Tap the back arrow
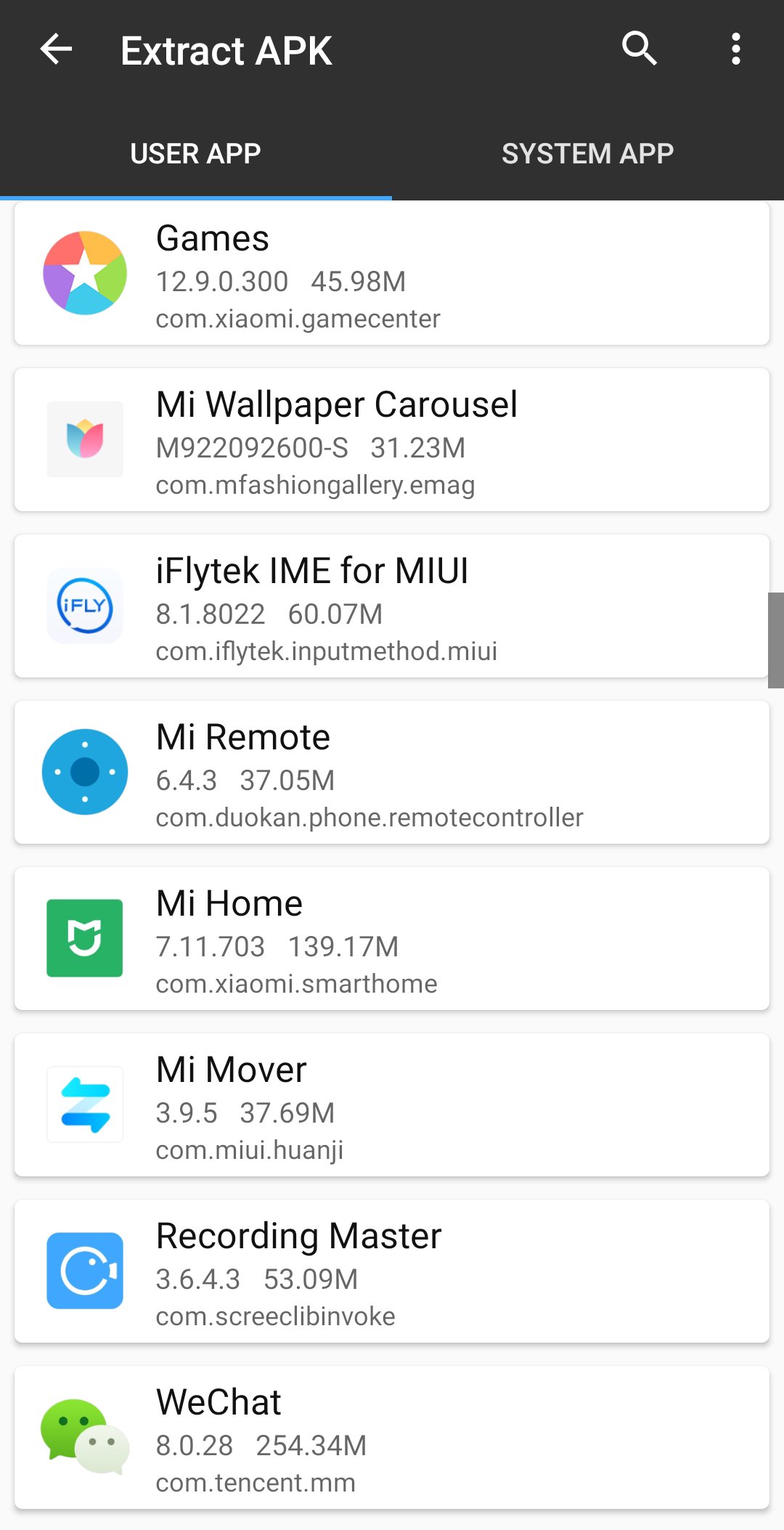This screenshot has height=1530, width=784. [55, 49]
